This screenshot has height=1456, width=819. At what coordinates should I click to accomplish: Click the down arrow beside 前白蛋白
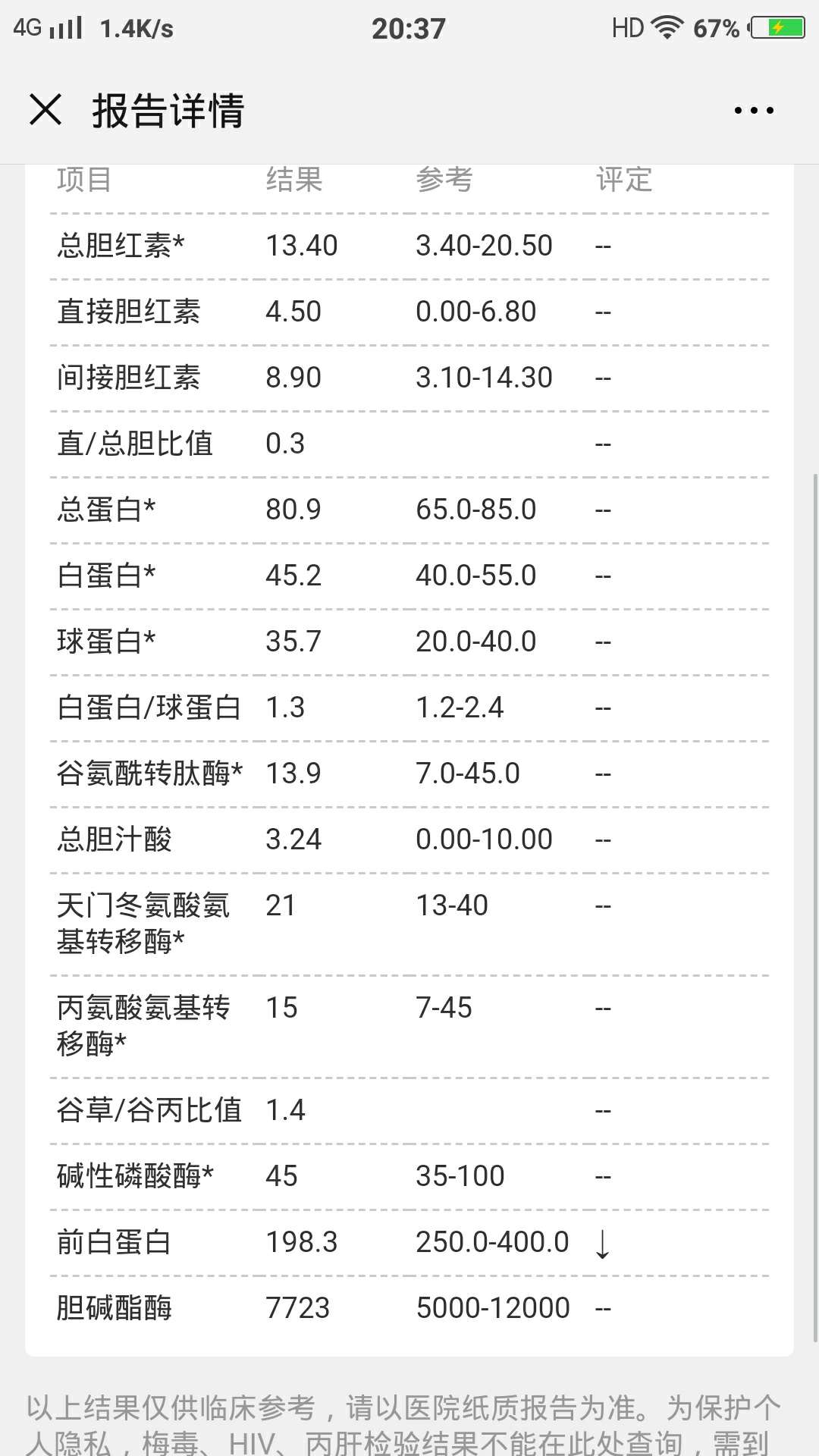(603, 1241)
